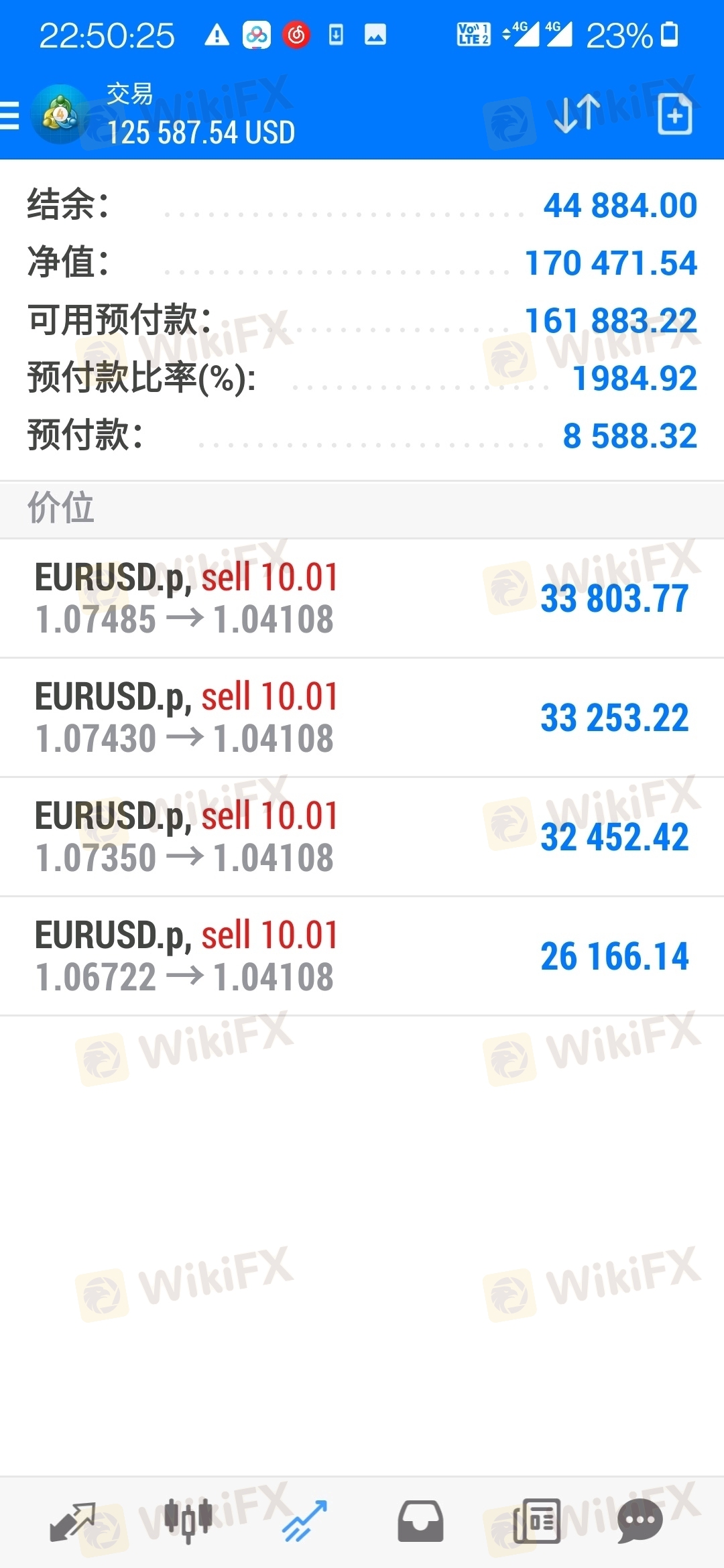Switch to the Quotes tab with arrows
The image size is (724, 1568).
72,1521
